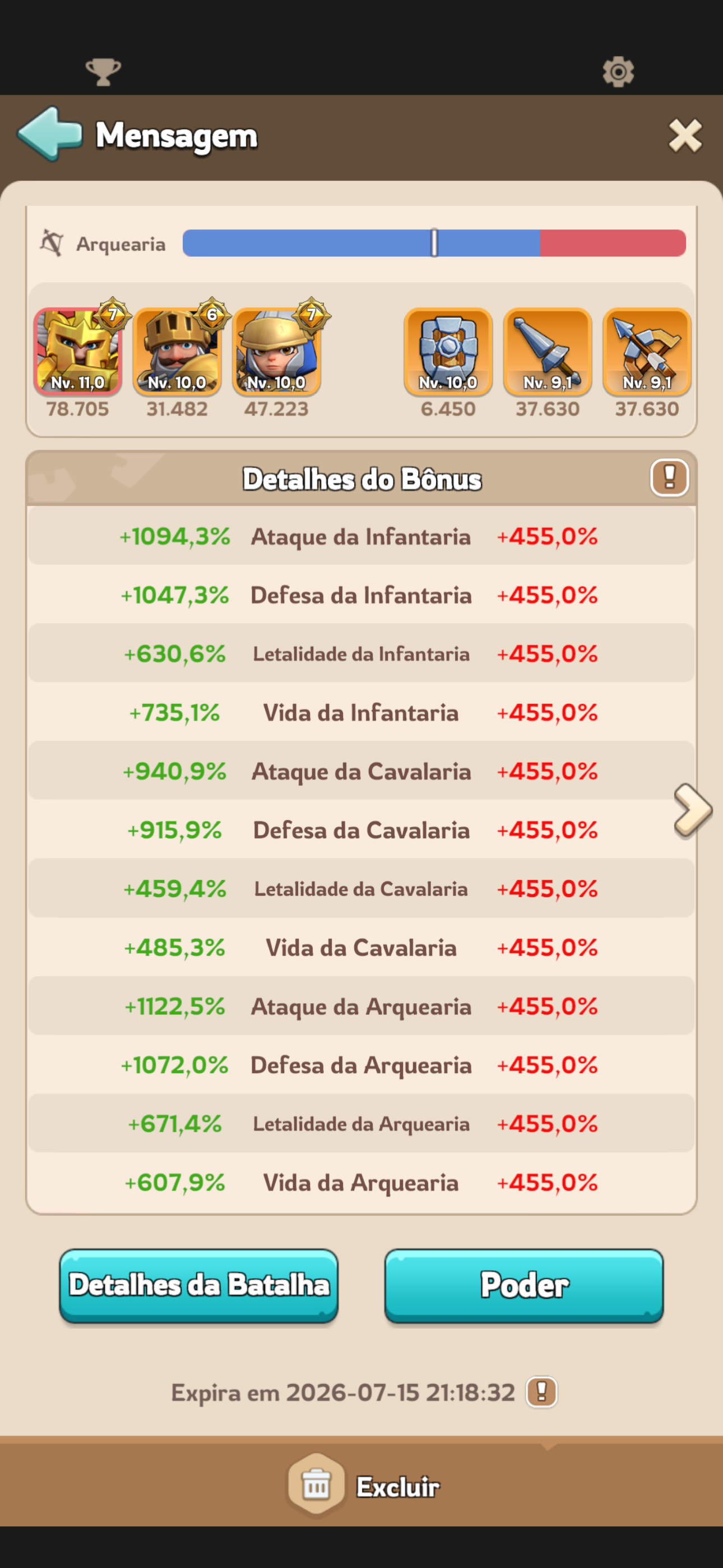Delete the message with Excluir
The width and height of the screenshot is (723, 1568).
(x=364, y=1487)
